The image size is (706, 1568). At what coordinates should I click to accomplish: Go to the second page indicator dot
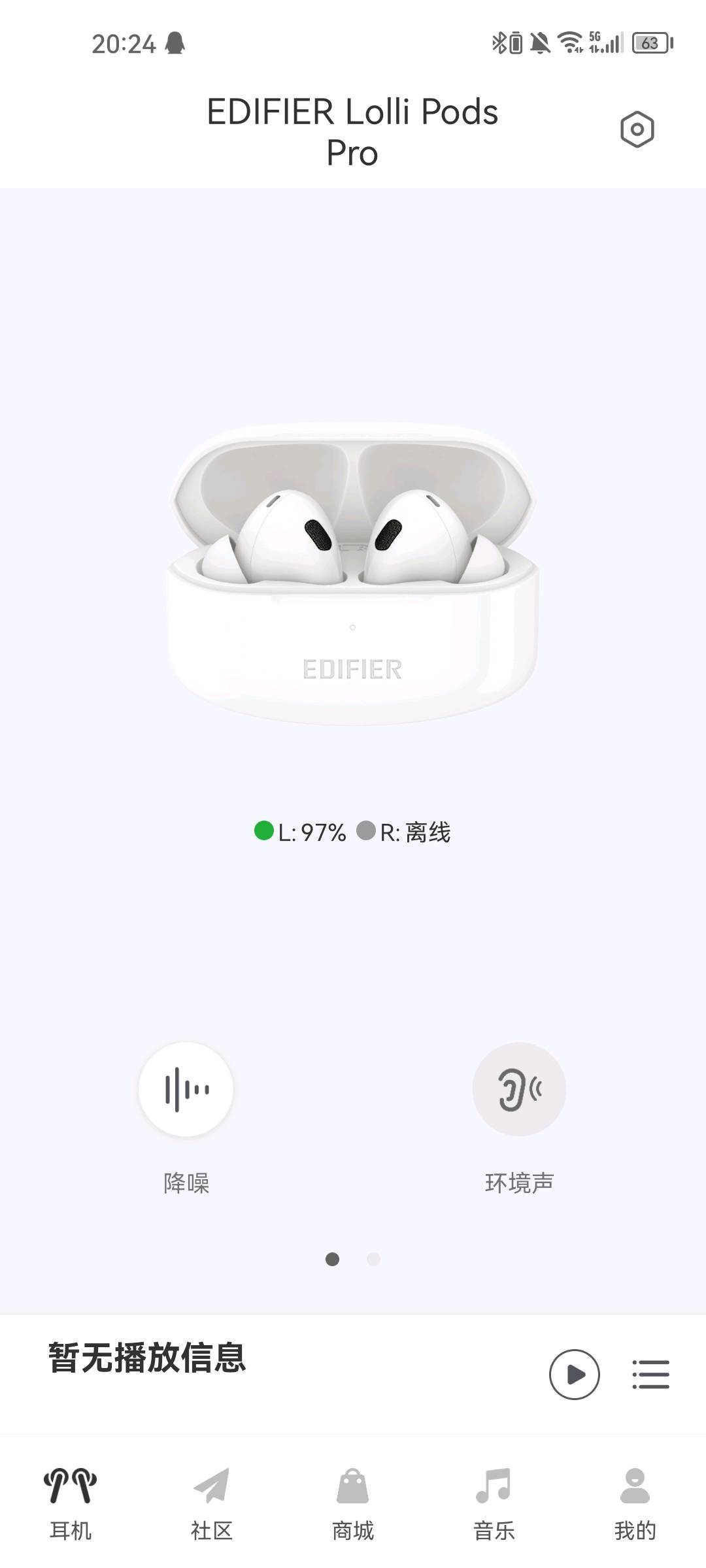(x=373, y=1259)
